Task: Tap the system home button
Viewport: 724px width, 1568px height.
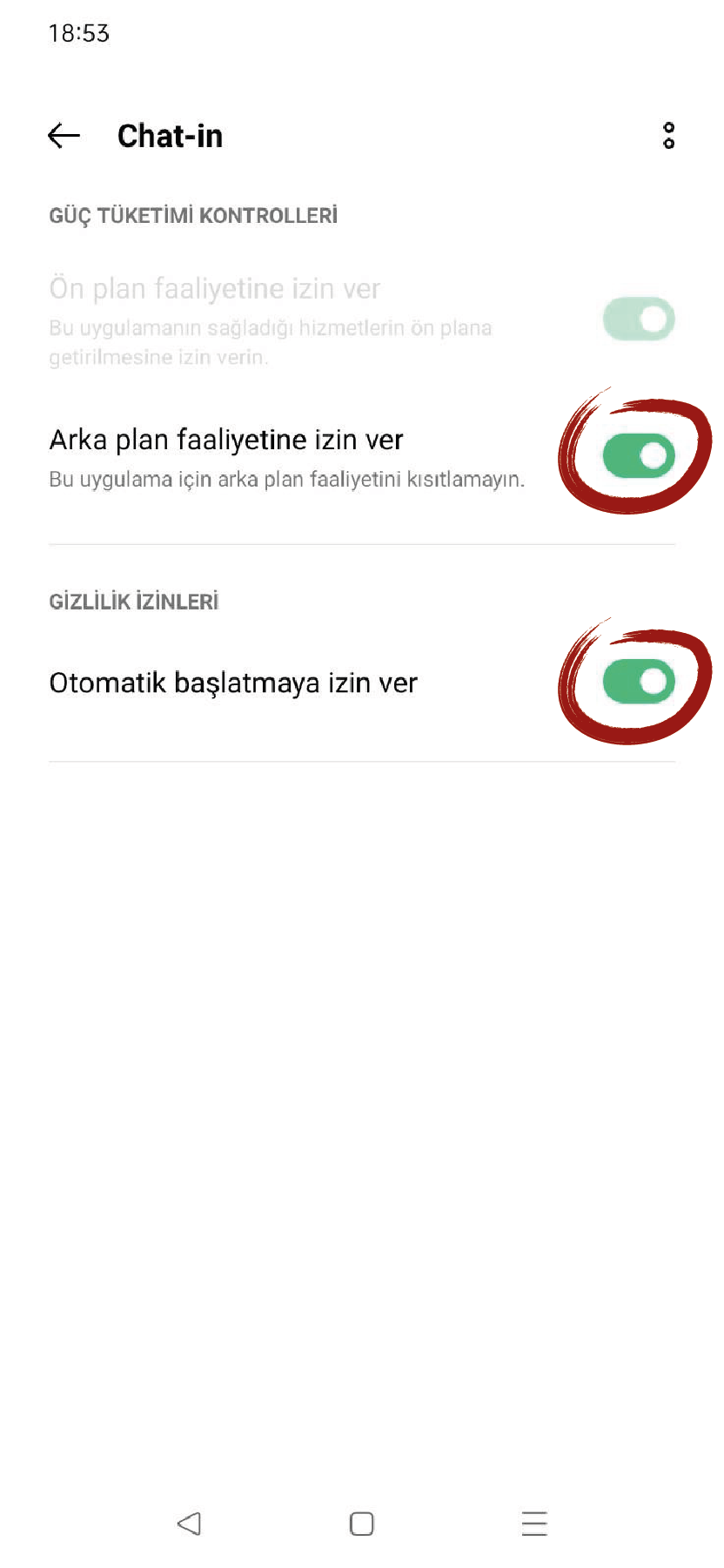Action: tap(361, 1524)
